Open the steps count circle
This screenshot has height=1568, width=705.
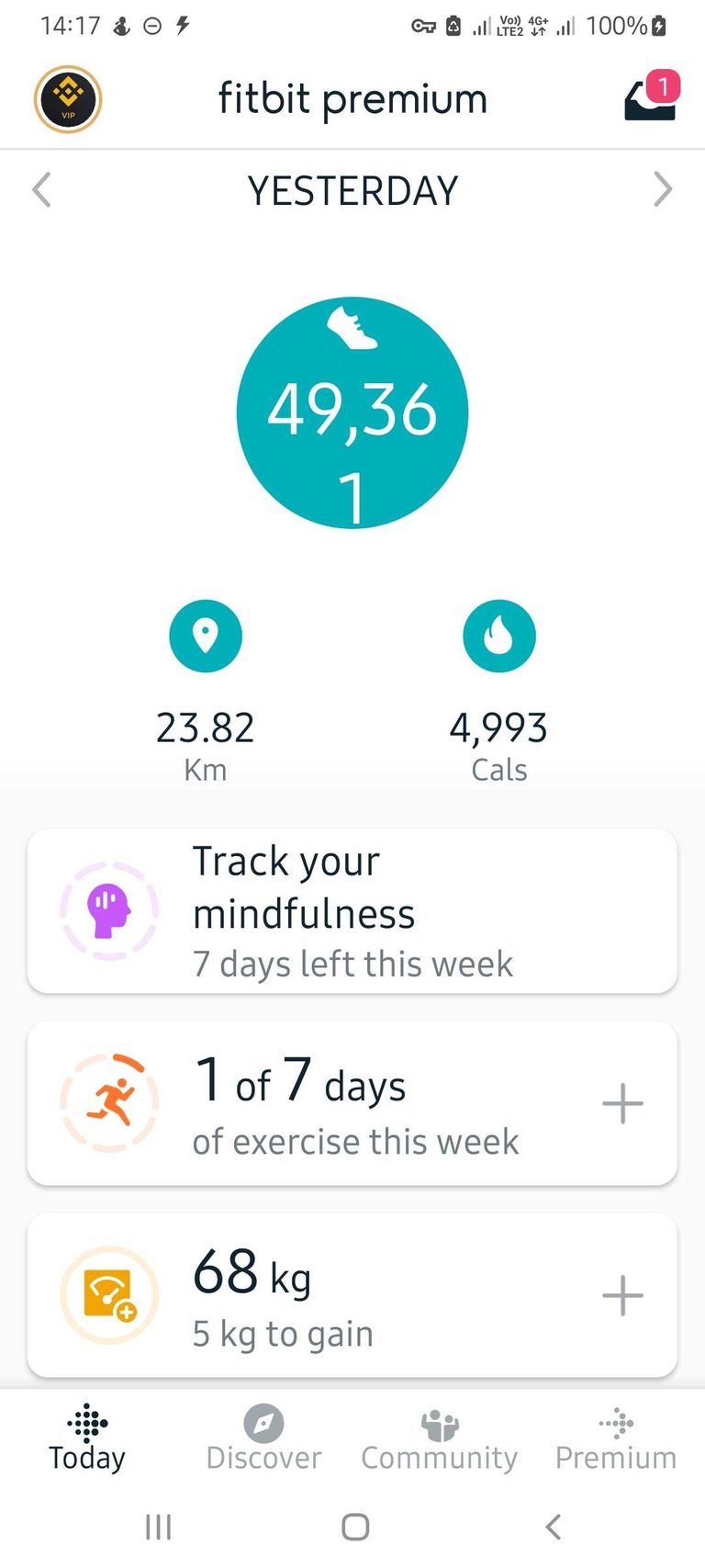tap(352, 412)
